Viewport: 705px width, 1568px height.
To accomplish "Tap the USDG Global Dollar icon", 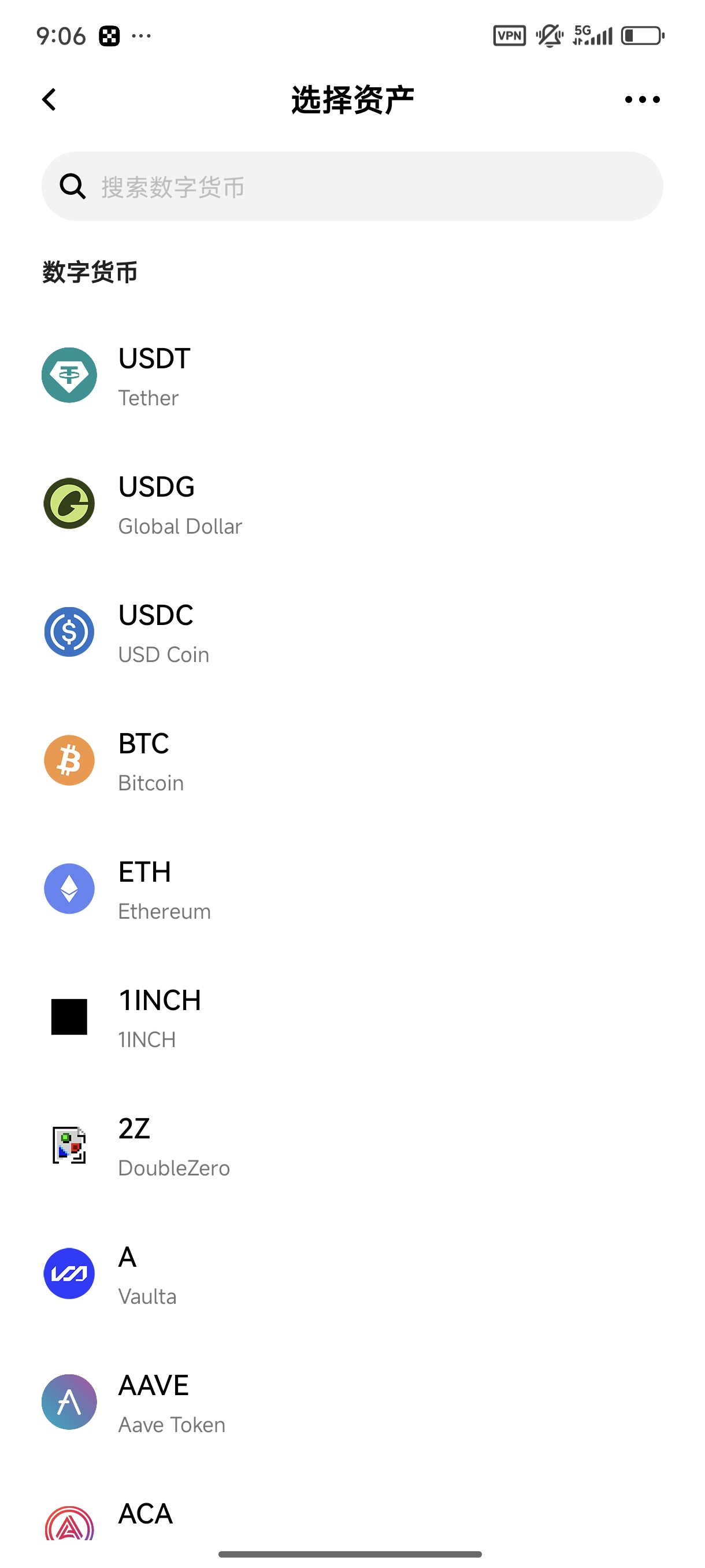I will [69, 504].
